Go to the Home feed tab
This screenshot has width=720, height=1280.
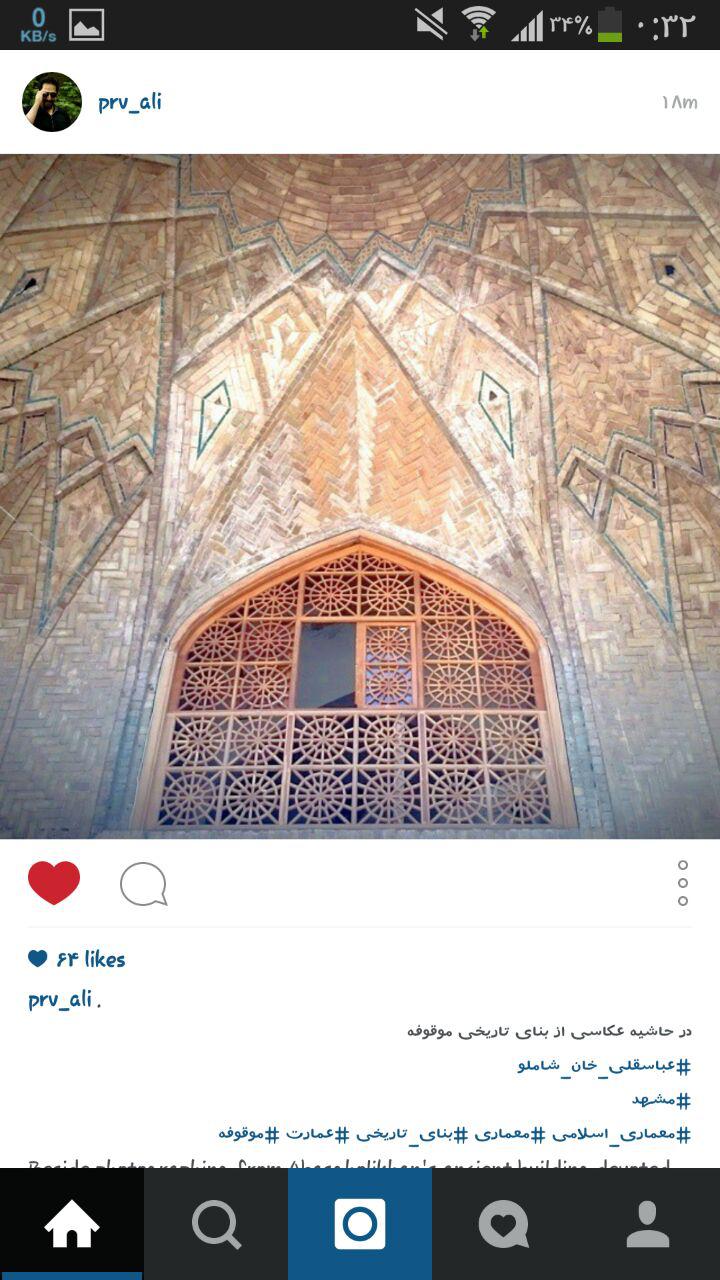pos(72,1224)
